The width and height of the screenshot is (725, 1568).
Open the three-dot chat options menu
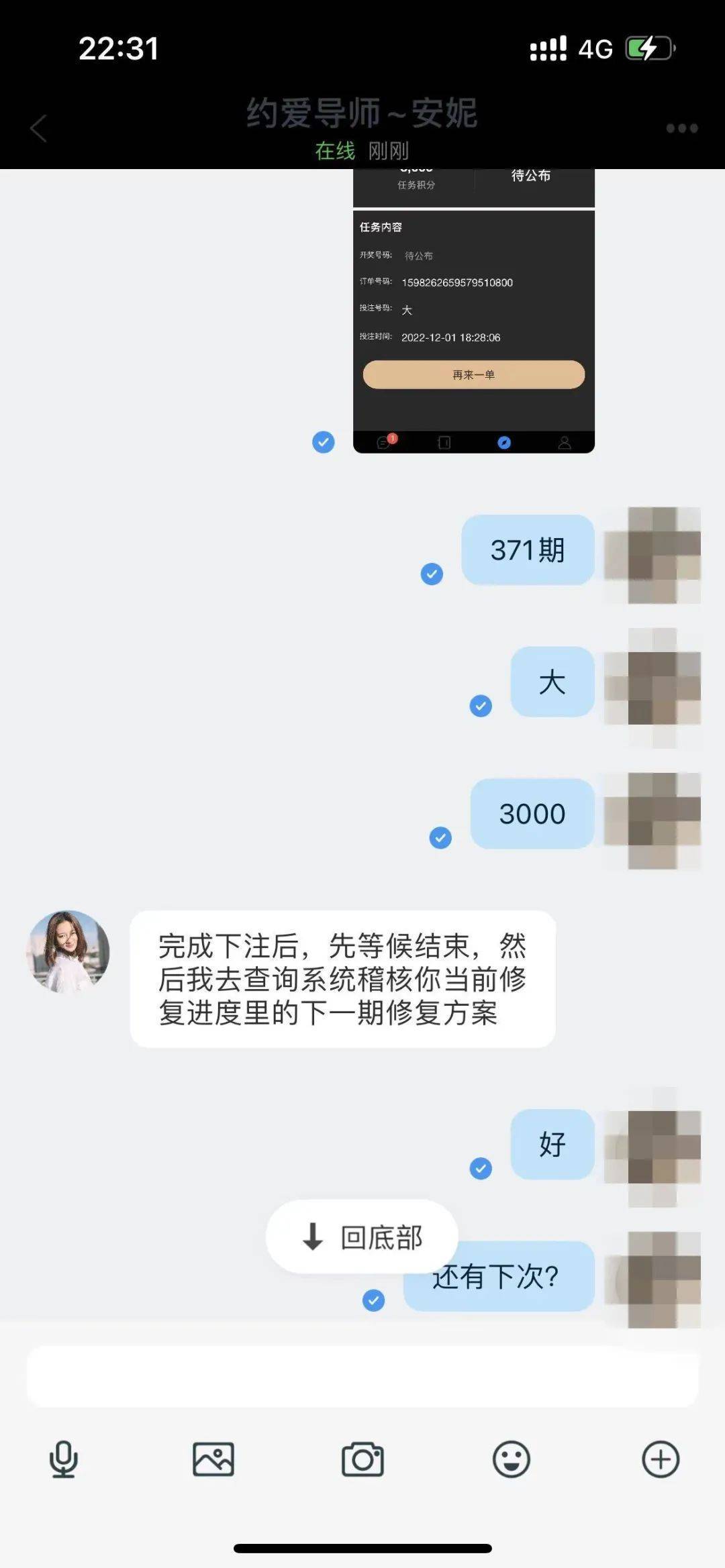[681, 128]
